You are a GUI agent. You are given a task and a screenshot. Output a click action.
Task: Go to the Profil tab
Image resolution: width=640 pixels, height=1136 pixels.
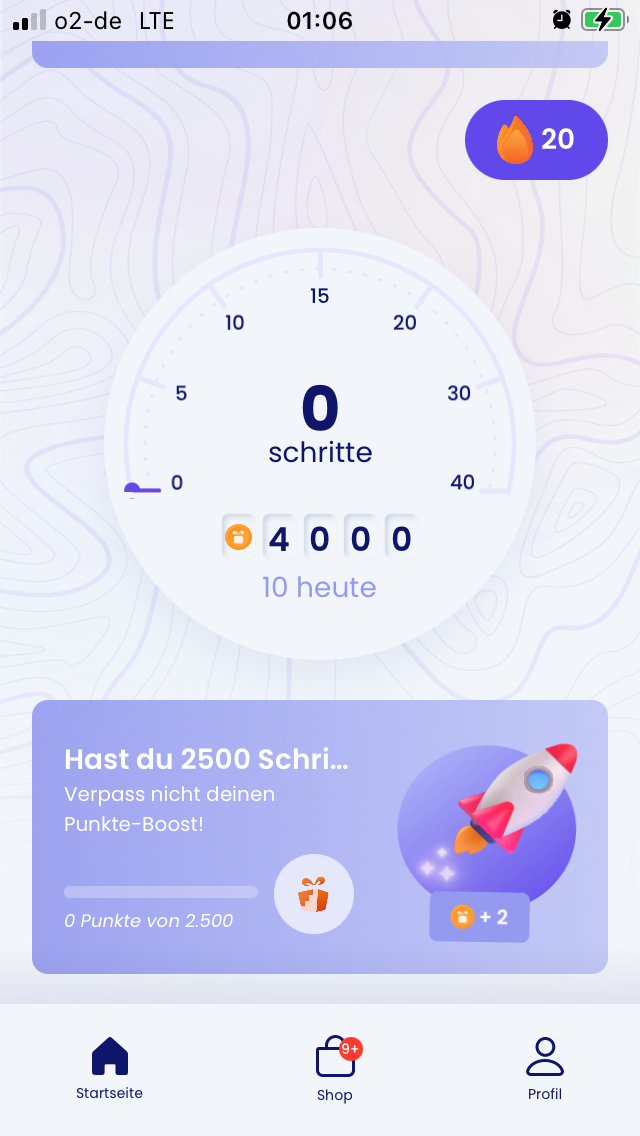pos(544,1069)
